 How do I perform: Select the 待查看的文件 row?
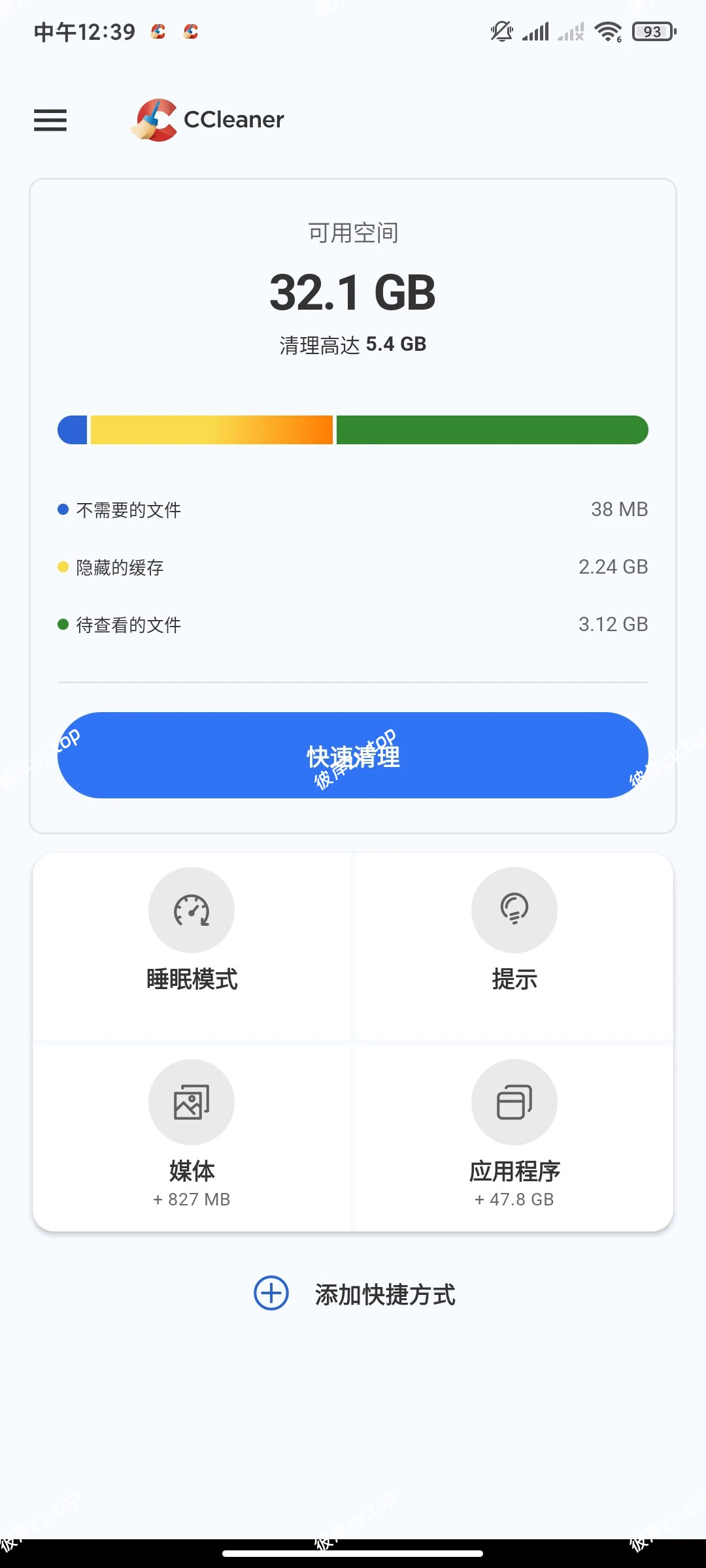pyautogui.click(x=353, y=624)
